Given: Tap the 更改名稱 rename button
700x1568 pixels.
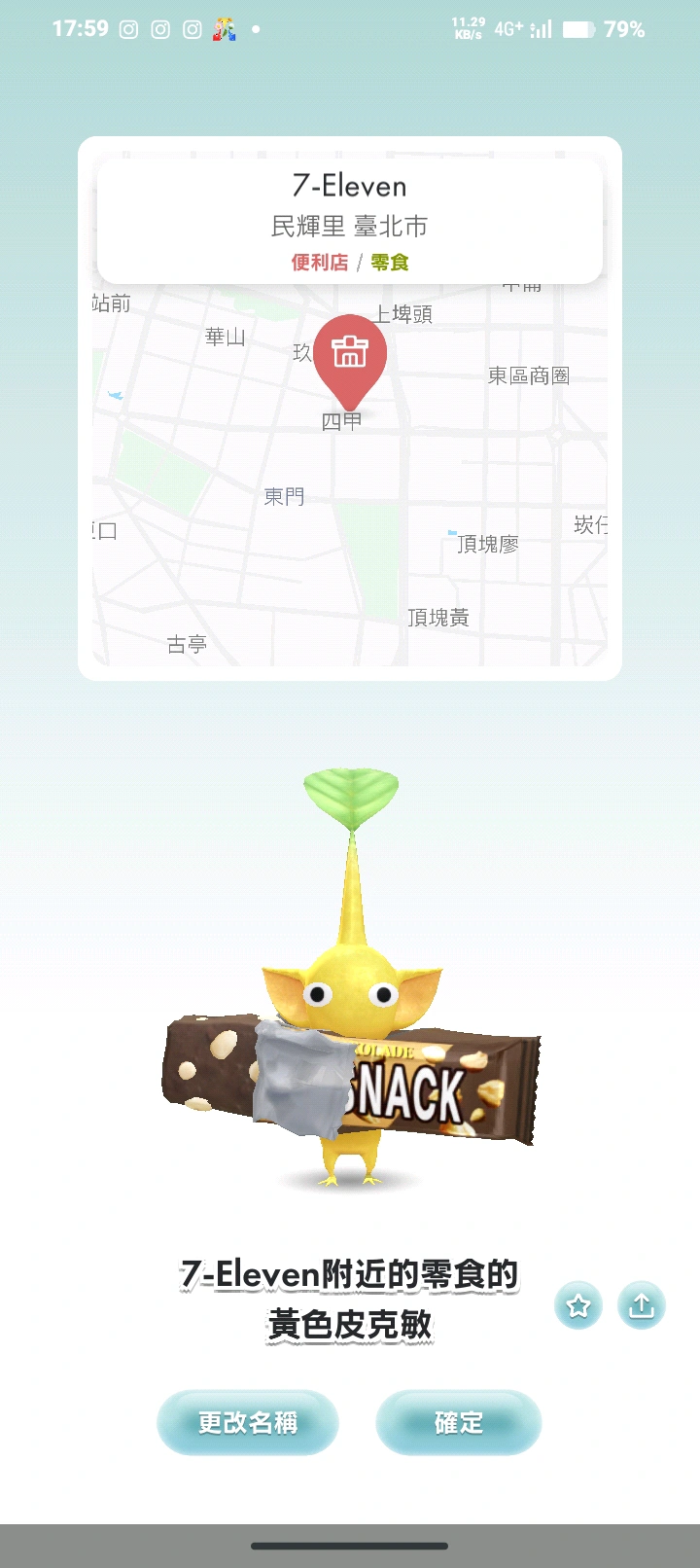Looking at the screenshot, I should click(x=248, y=1422).
